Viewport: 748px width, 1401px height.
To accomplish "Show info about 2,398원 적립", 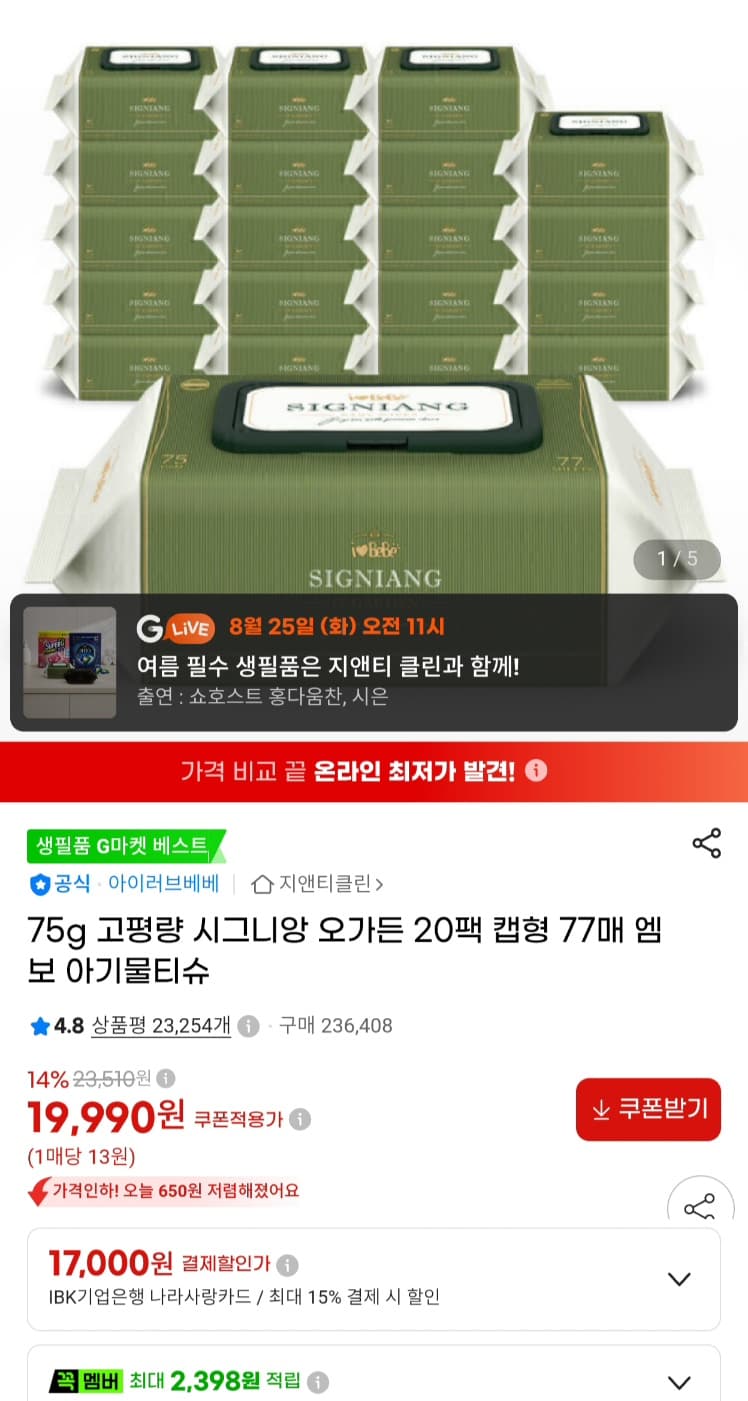I will [318, 1383].
